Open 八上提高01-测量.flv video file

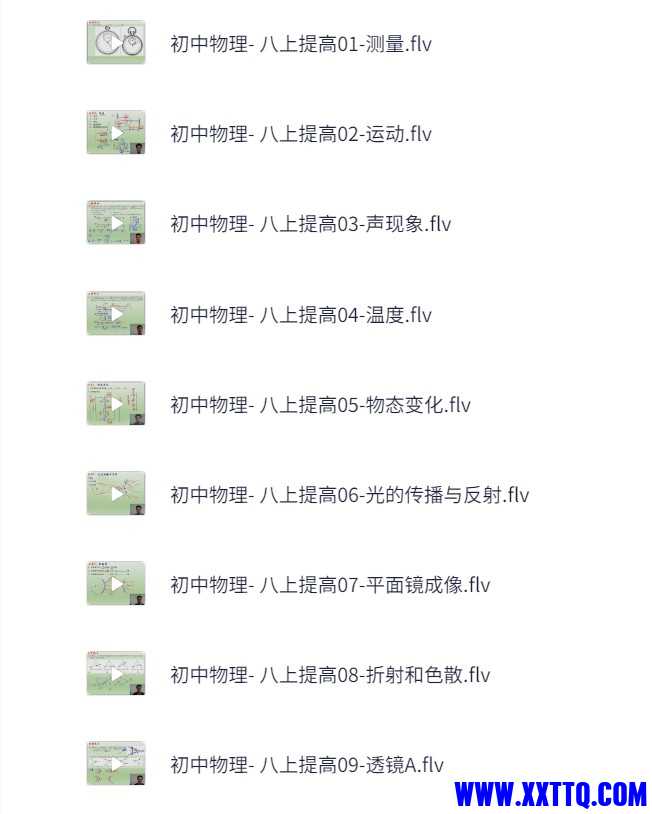pos(300,44)
